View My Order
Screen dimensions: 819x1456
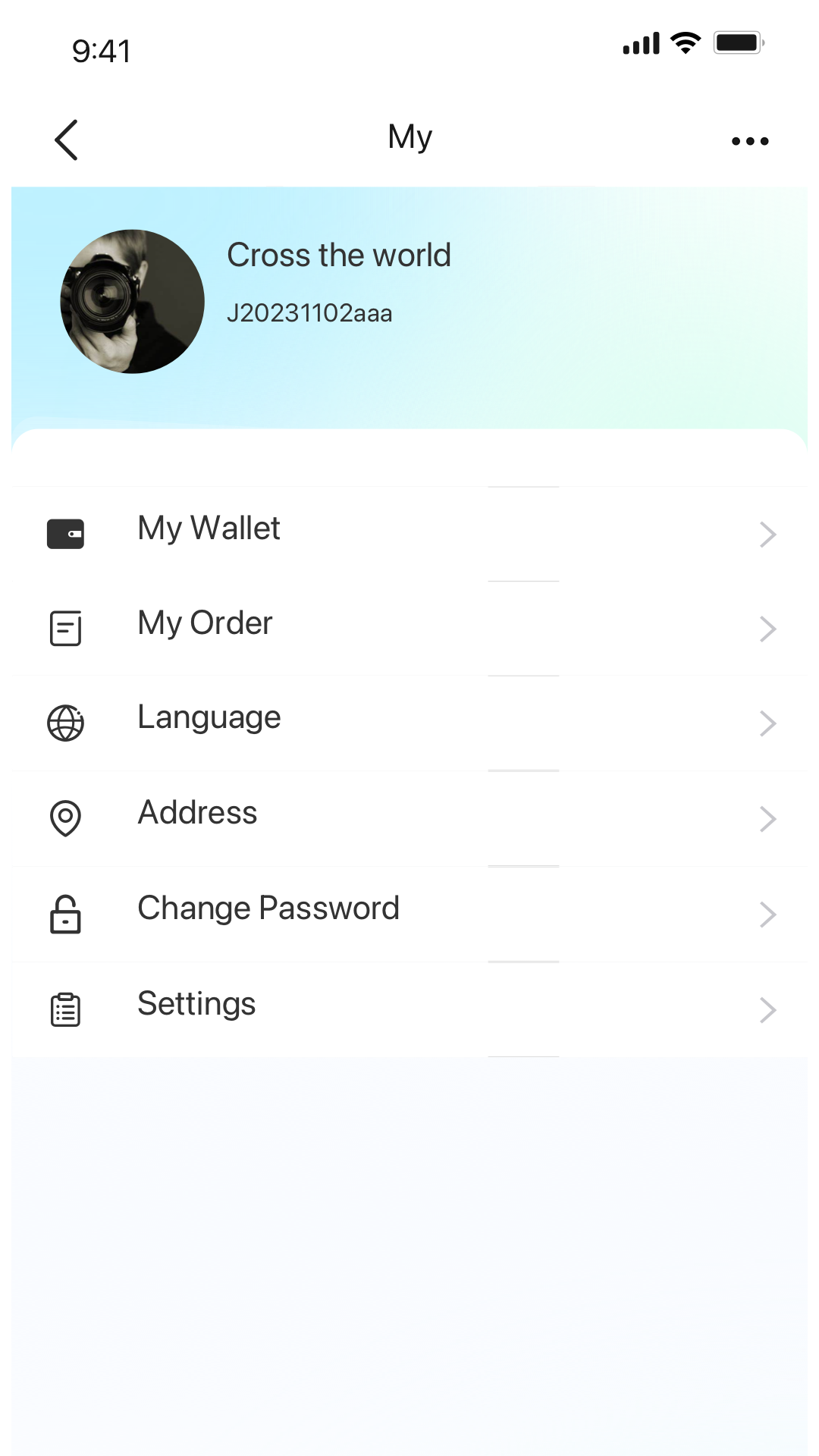(x=409, y=629)
